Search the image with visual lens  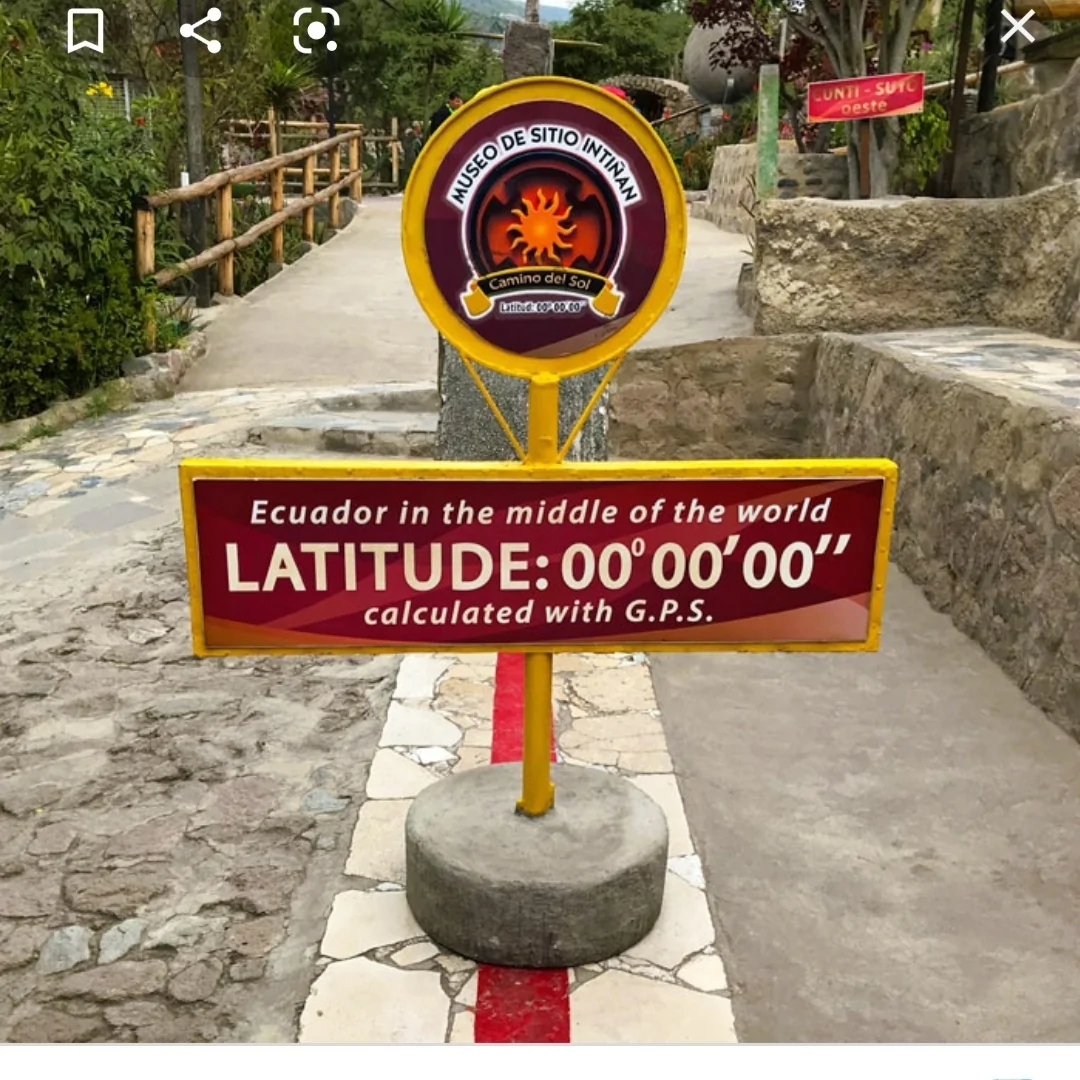click(x=316, y=30)
